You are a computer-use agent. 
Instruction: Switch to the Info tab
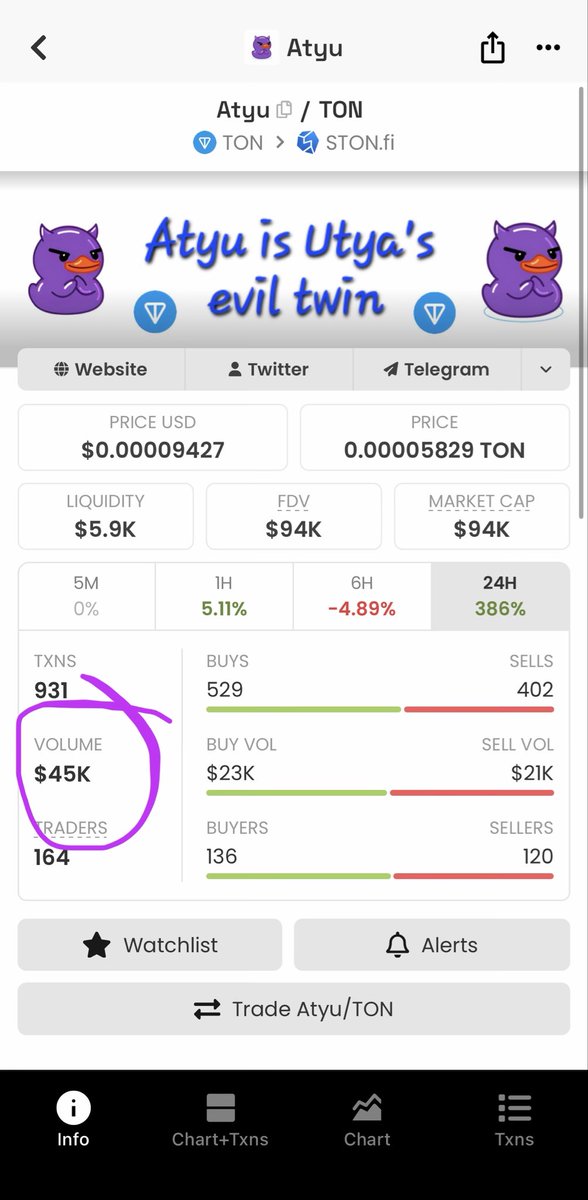click(73, 1120)
